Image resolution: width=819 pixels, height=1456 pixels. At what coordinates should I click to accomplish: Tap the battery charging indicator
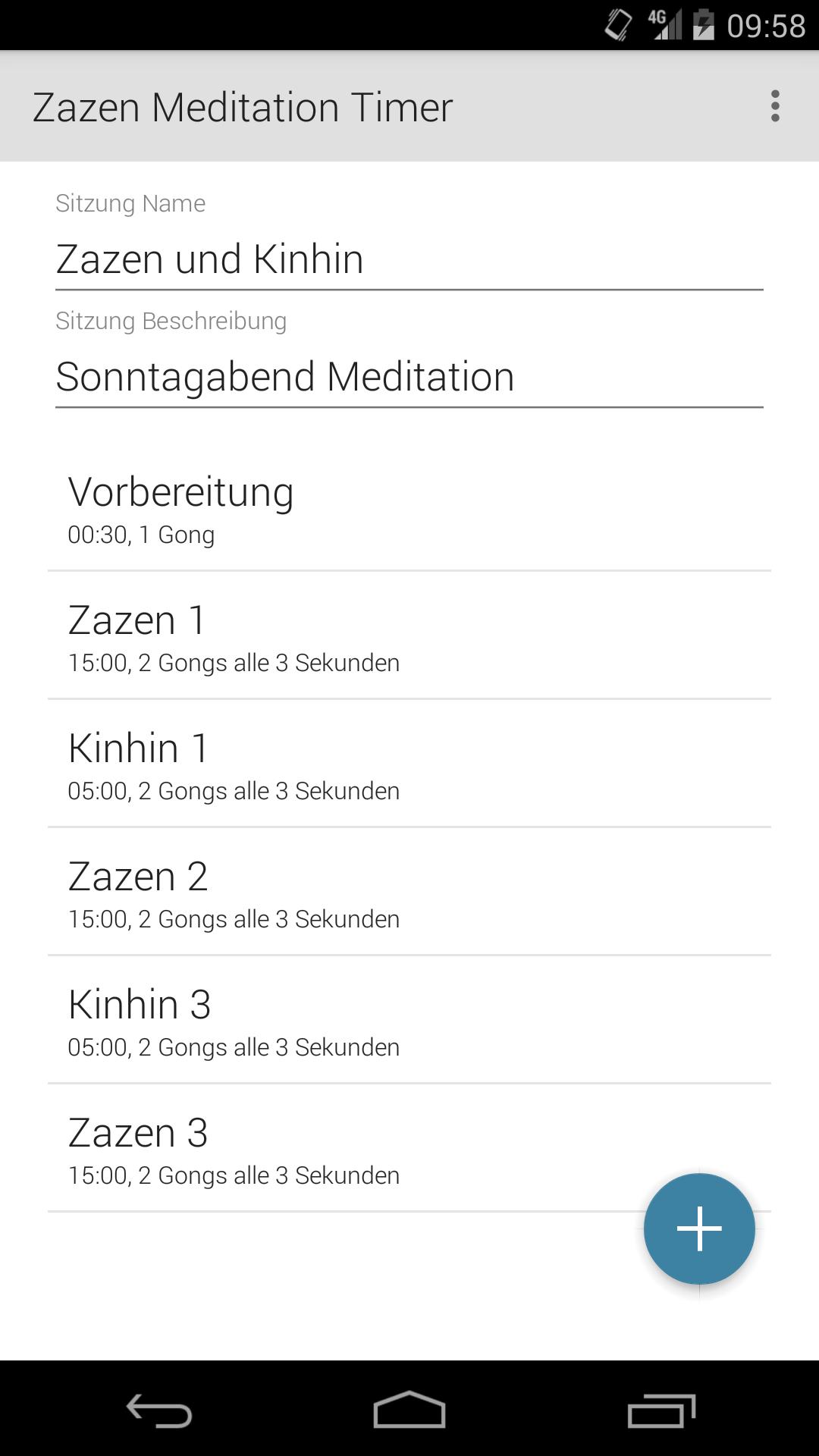point(702,24)
